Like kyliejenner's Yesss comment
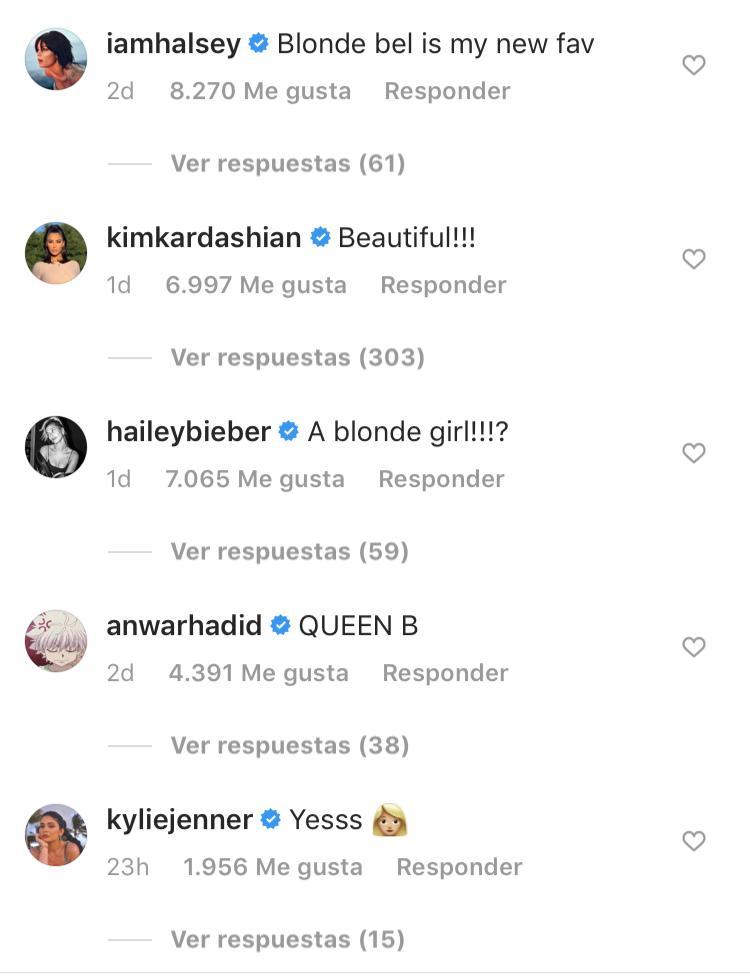750x978 pixels. [x=693, y=842]
